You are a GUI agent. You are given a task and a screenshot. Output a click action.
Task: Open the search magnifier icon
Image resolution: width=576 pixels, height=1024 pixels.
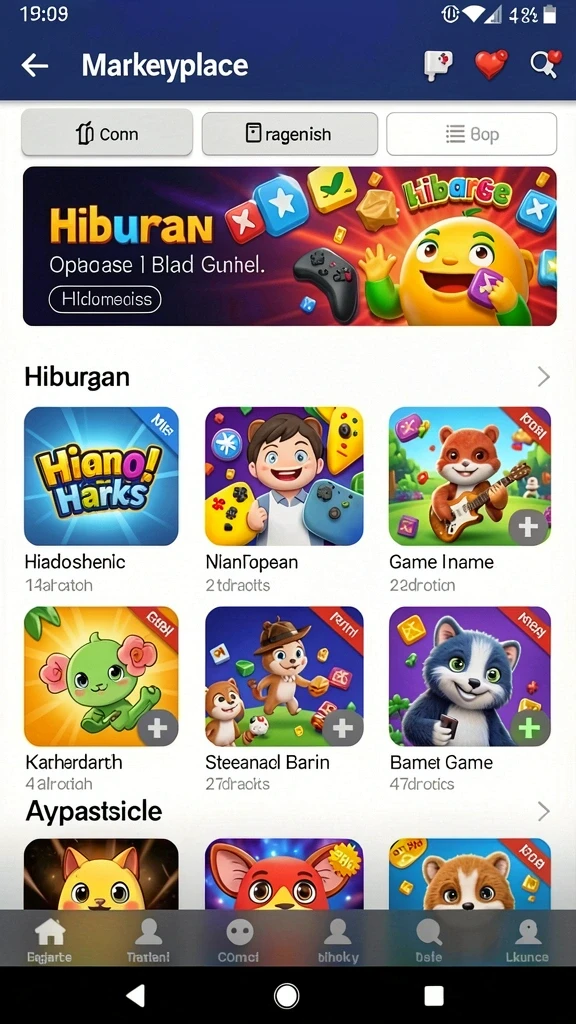tap(545, 65)
